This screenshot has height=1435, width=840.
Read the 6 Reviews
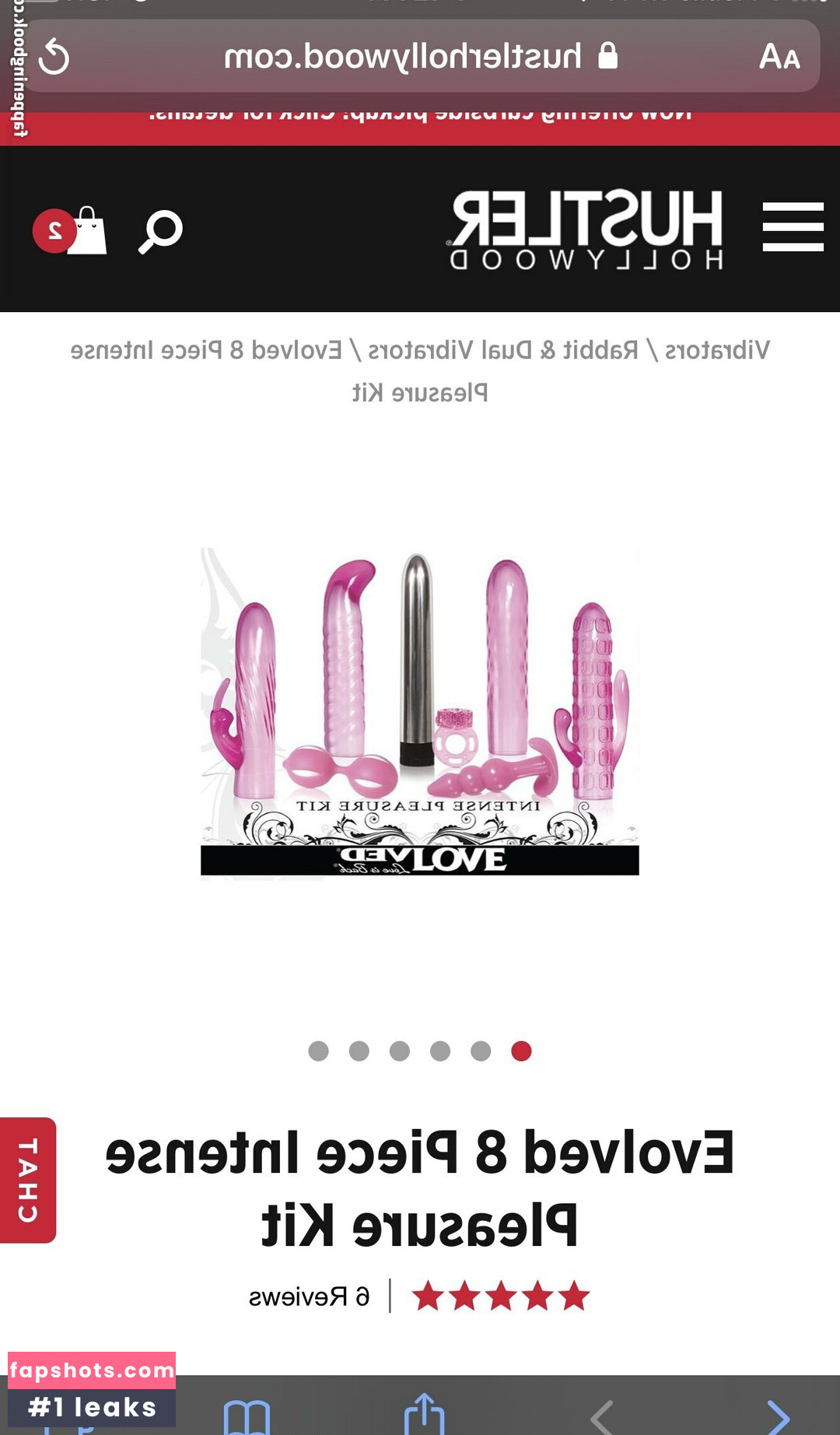coord(310,1297)
